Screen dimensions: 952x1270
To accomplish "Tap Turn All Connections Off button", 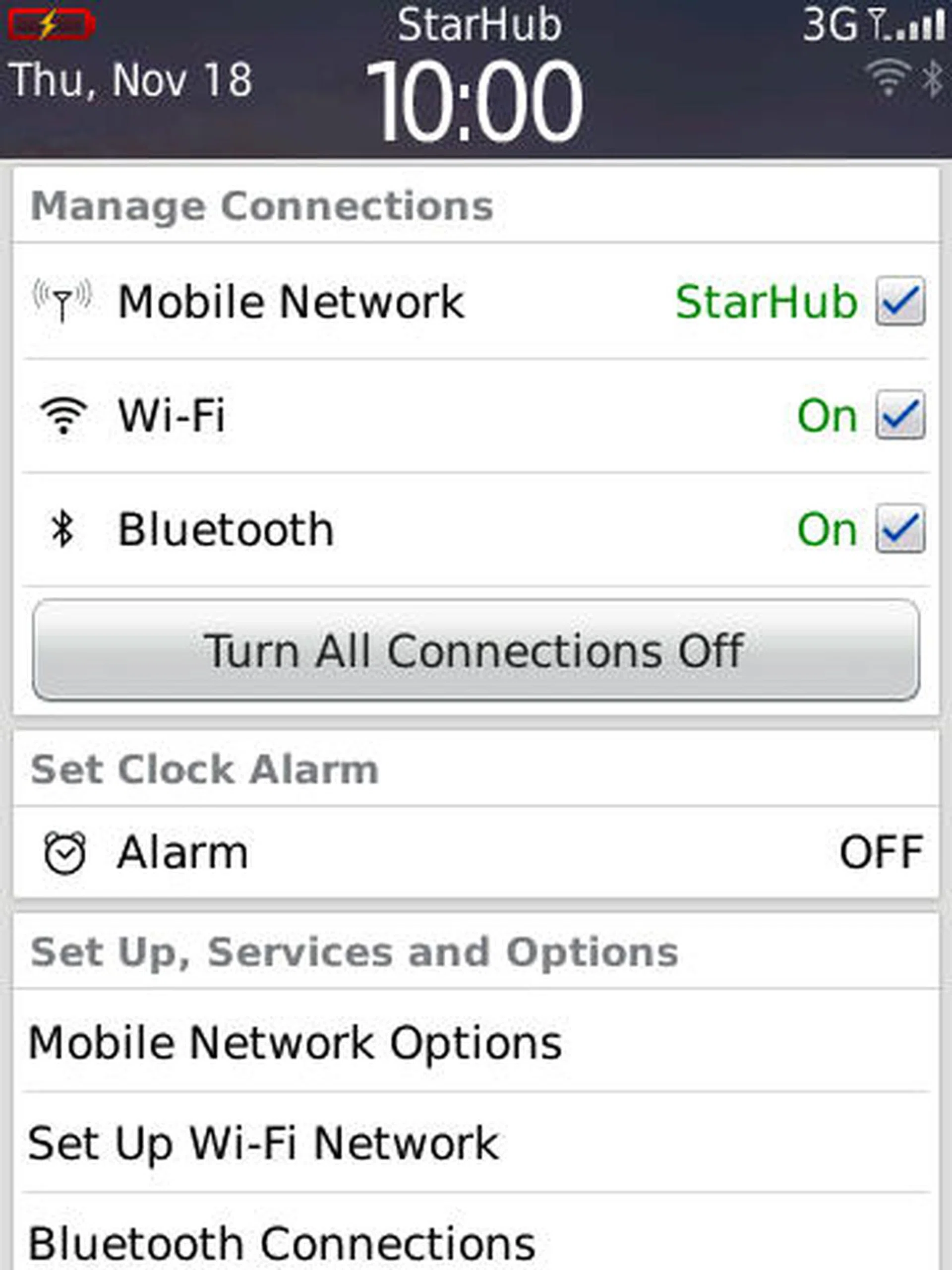I will (x=475, y=650).
